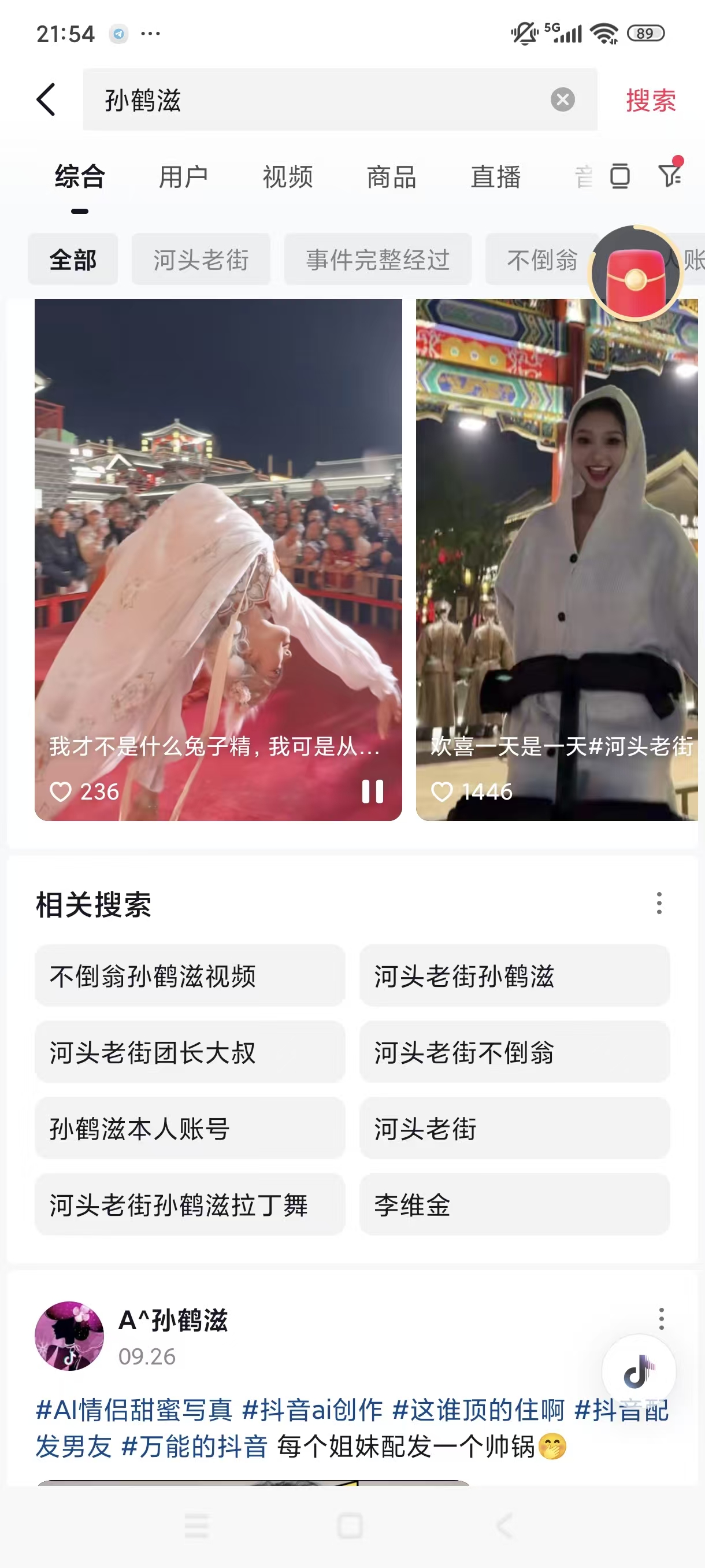
Task: Tap the red 搜索 button
Action: click(650, 101)
